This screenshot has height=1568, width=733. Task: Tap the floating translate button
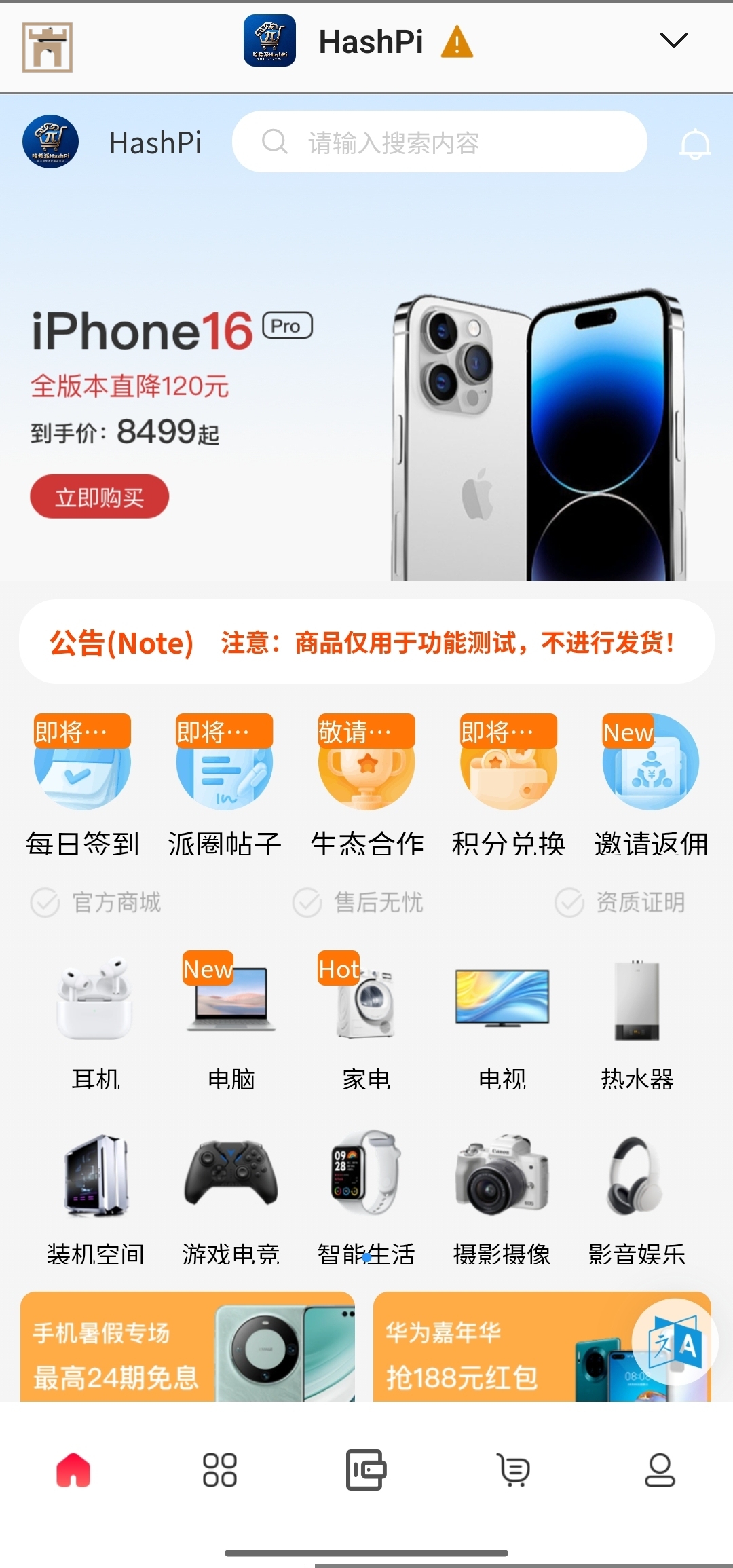click(675, 1342)
